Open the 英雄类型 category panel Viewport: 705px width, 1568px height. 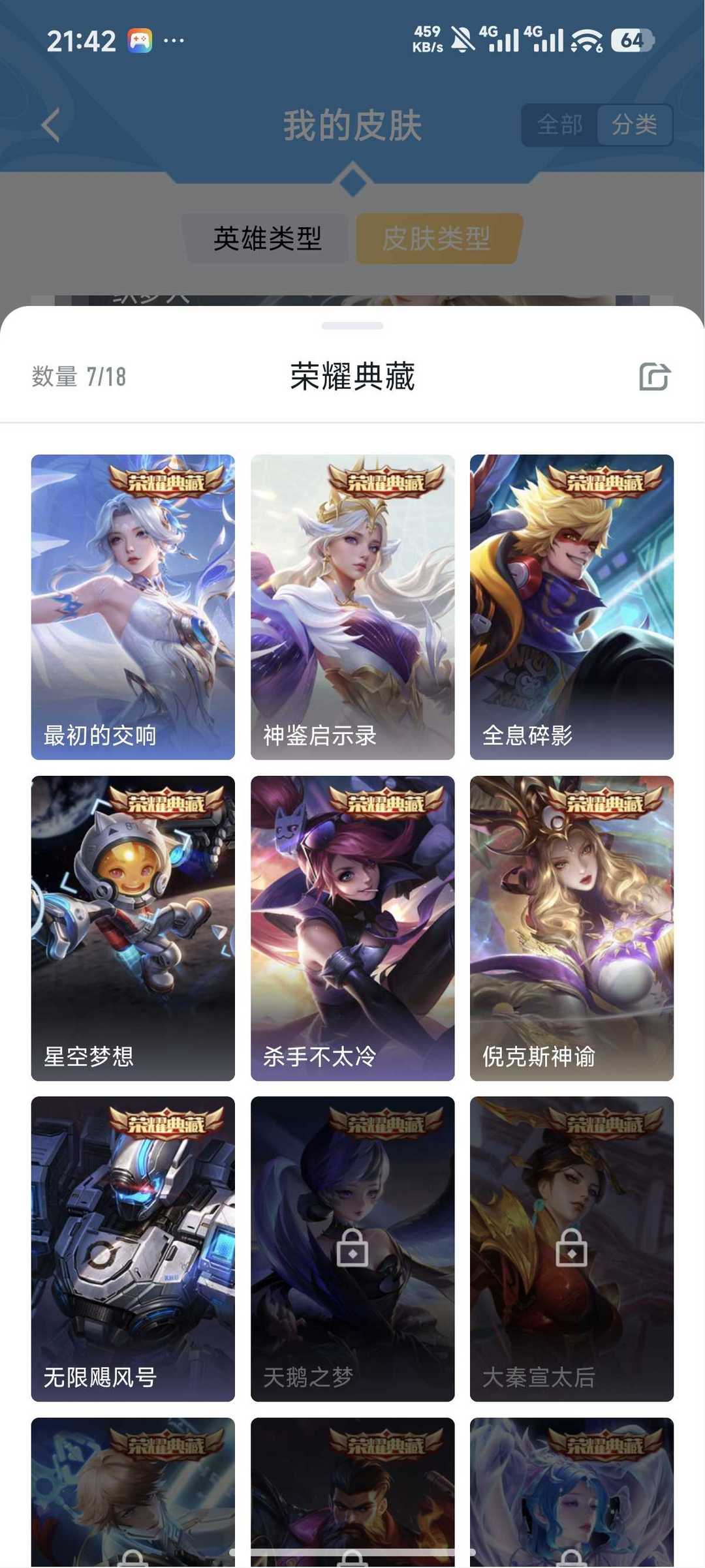266,239
